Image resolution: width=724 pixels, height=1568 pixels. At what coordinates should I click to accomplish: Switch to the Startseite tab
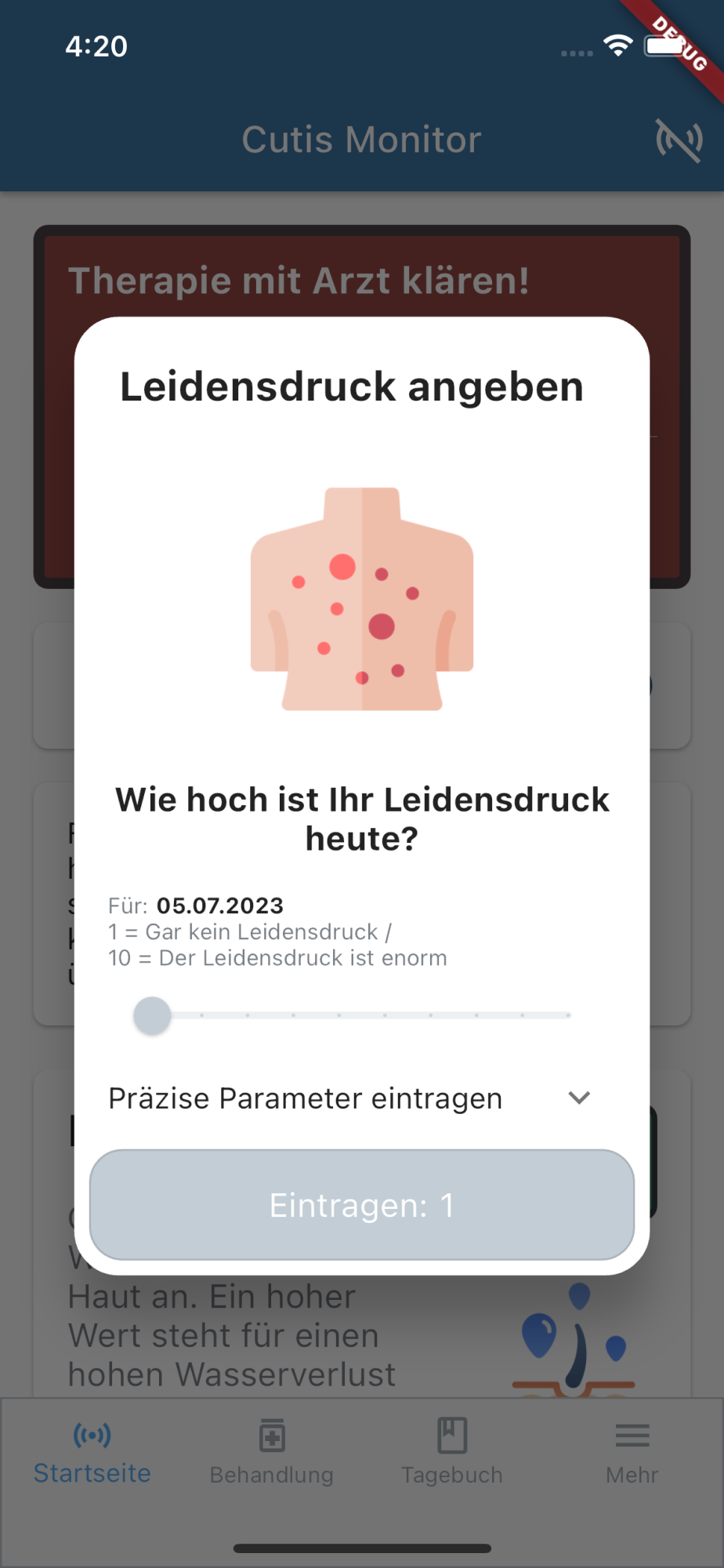tap(92, 1453)
